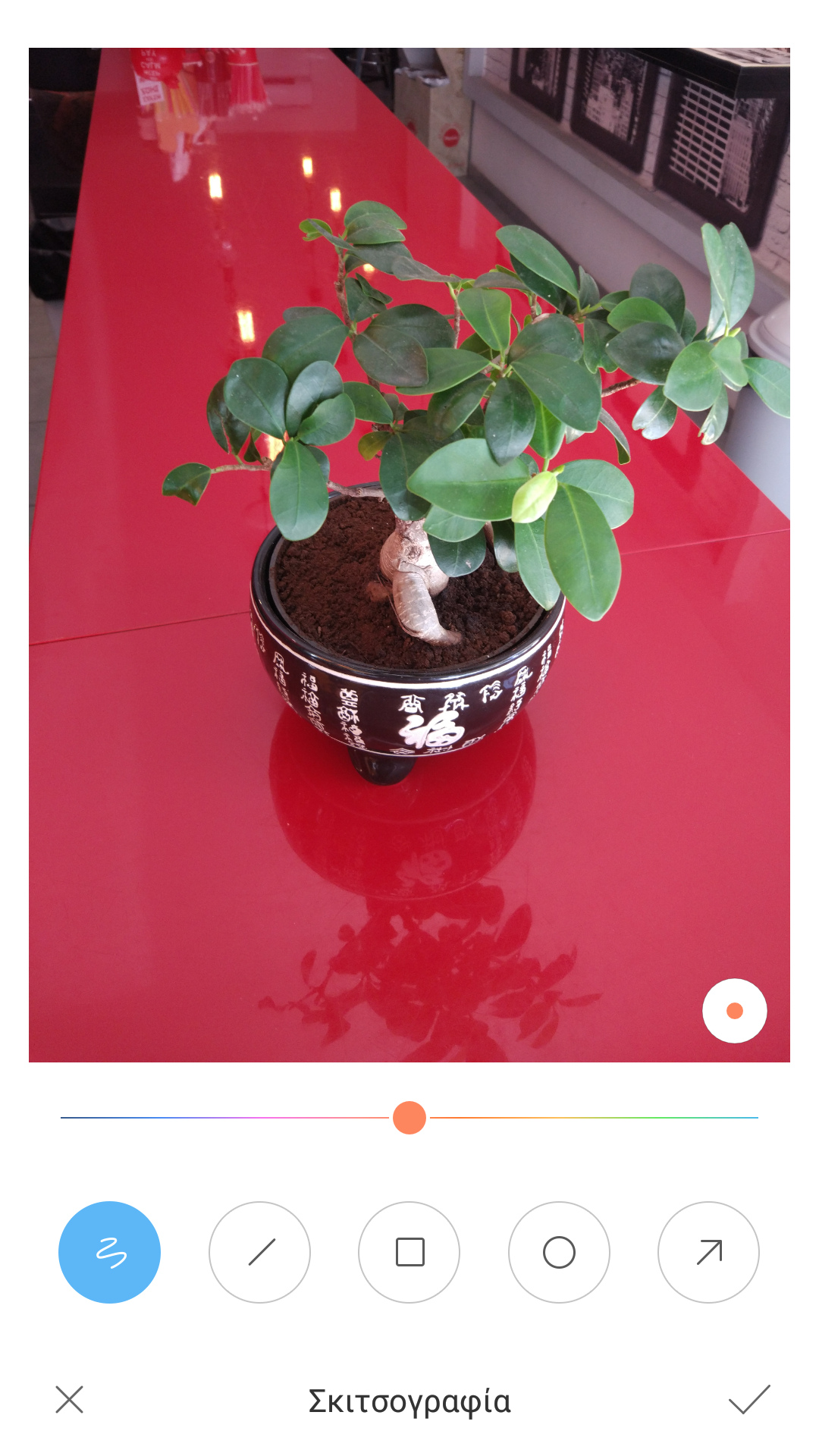
Task: Select the freehand scribble drawing tool
Action: [x=109, y=1252]
